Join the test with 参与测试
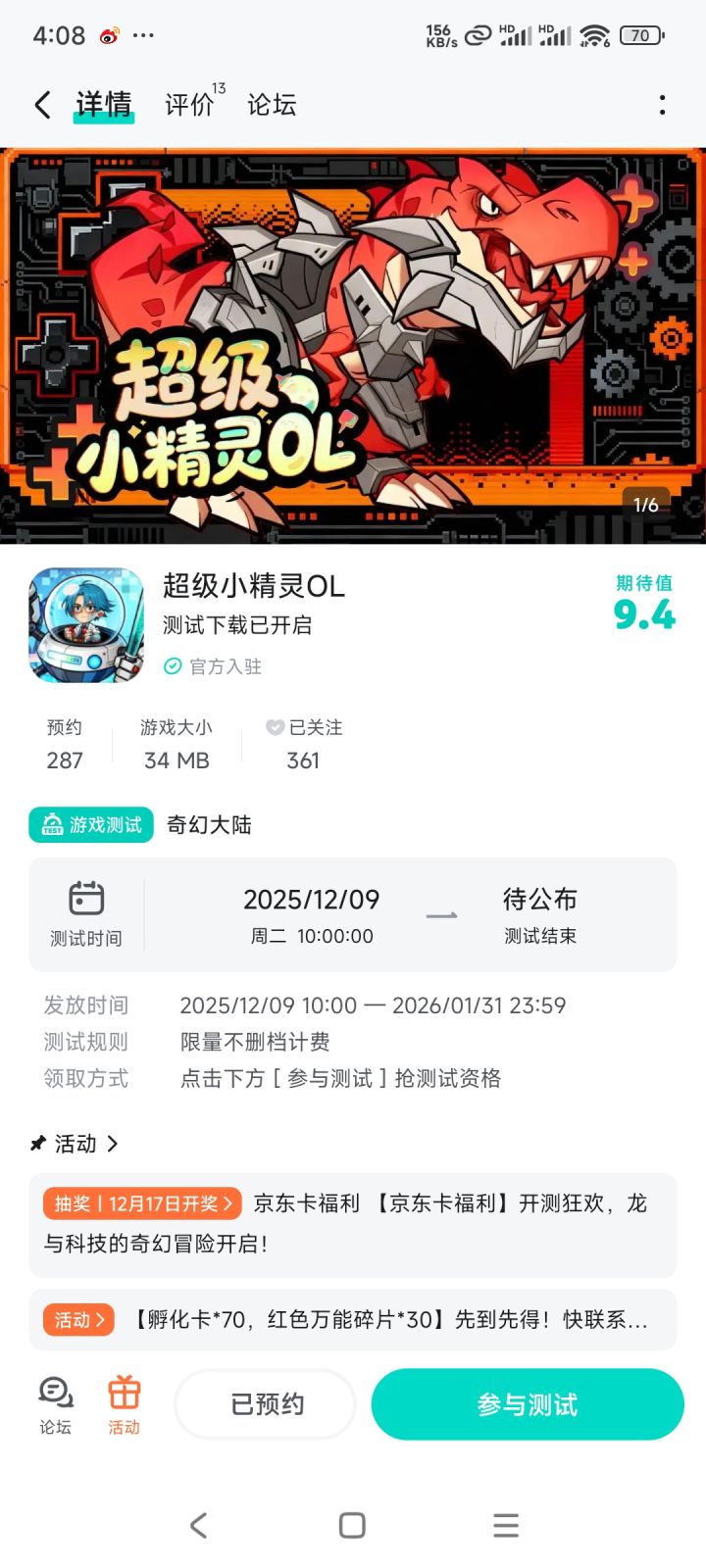This screenshot has width=706, height=1568. point(528,1404)
